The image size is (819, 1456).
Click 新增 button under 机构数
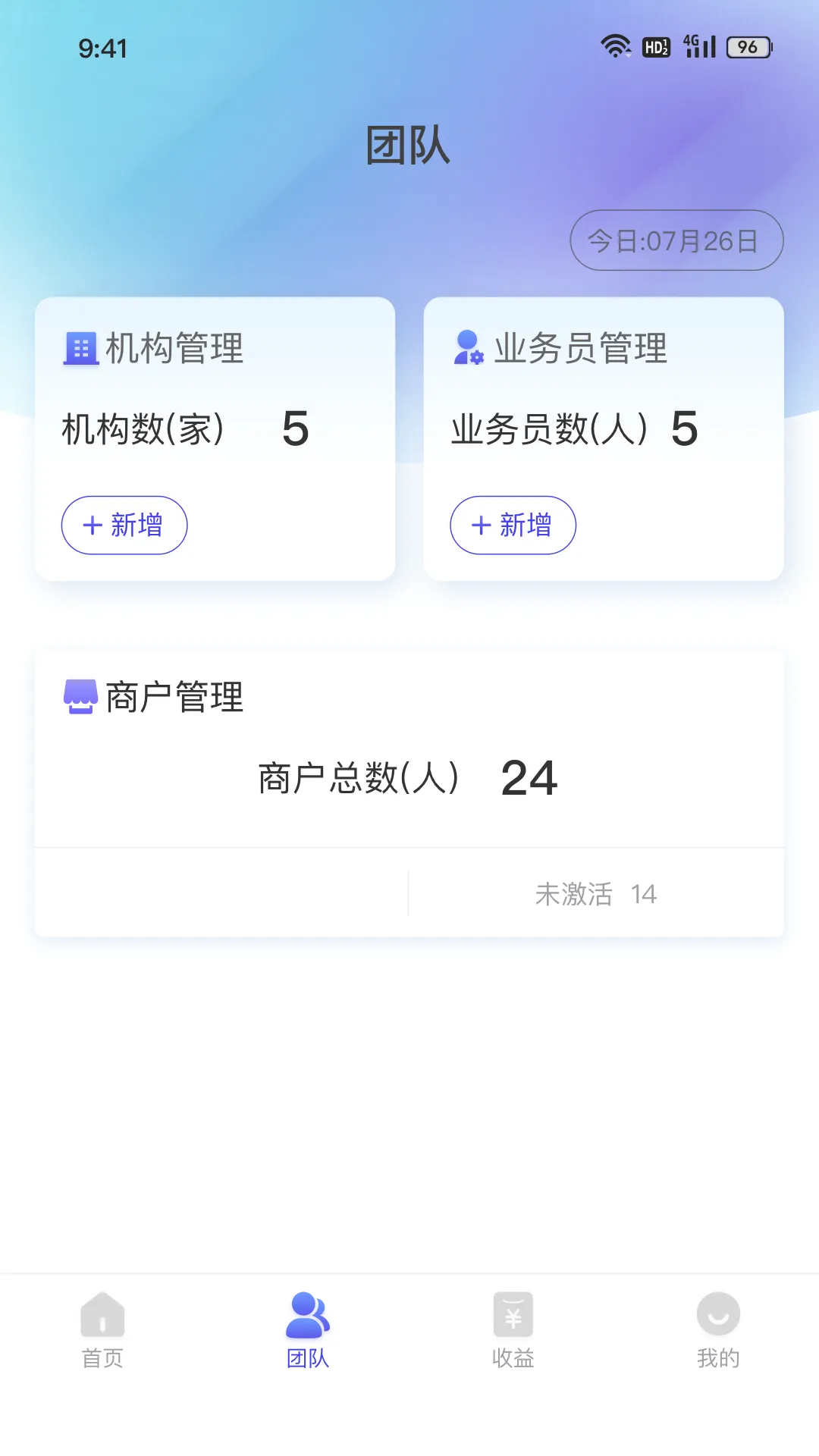pyautogui.click(x=124, y=524)
